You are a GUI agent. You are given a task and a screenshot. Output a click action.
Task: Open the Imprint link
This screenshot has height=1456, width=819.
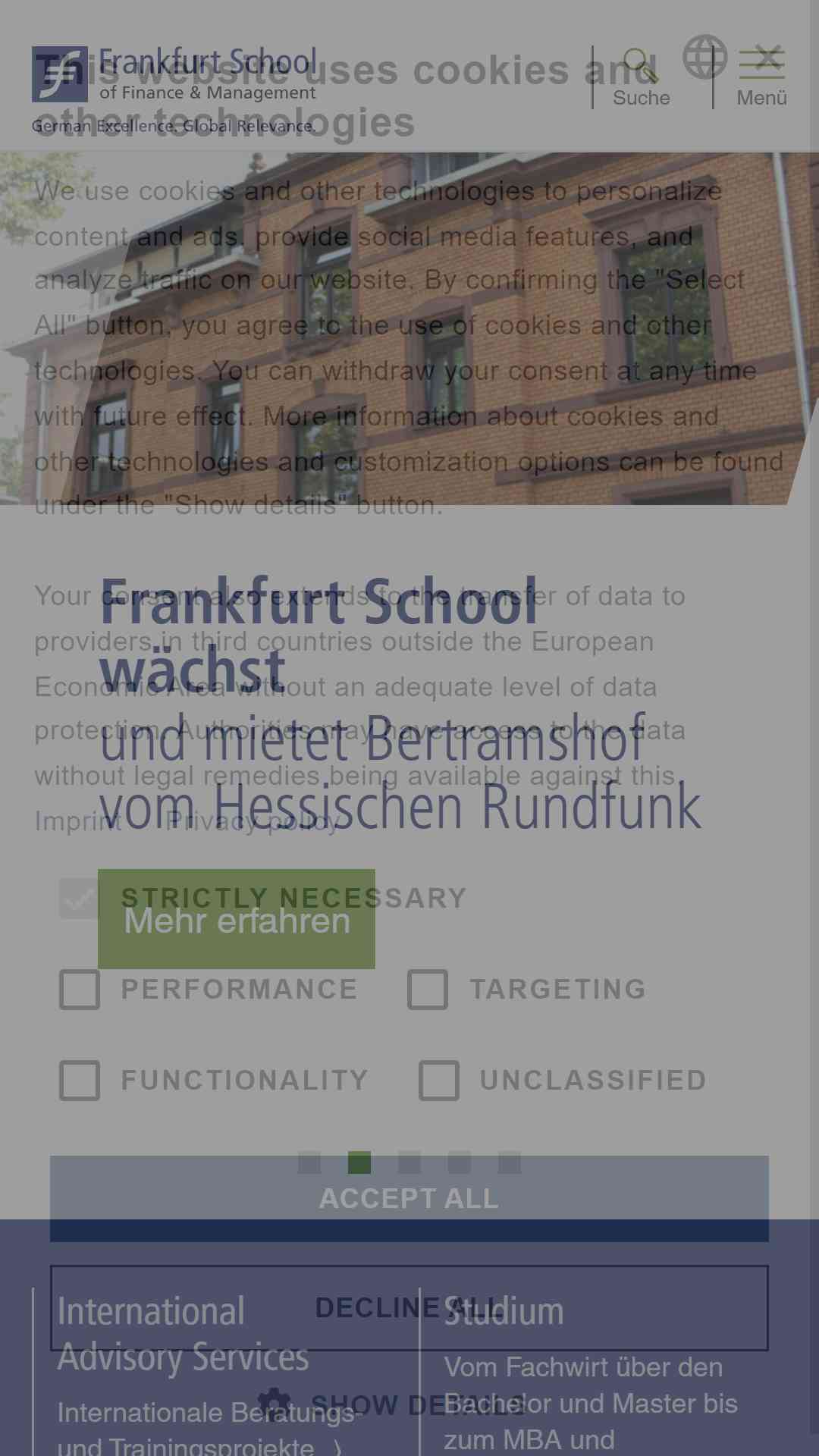(x=78, y=821)
